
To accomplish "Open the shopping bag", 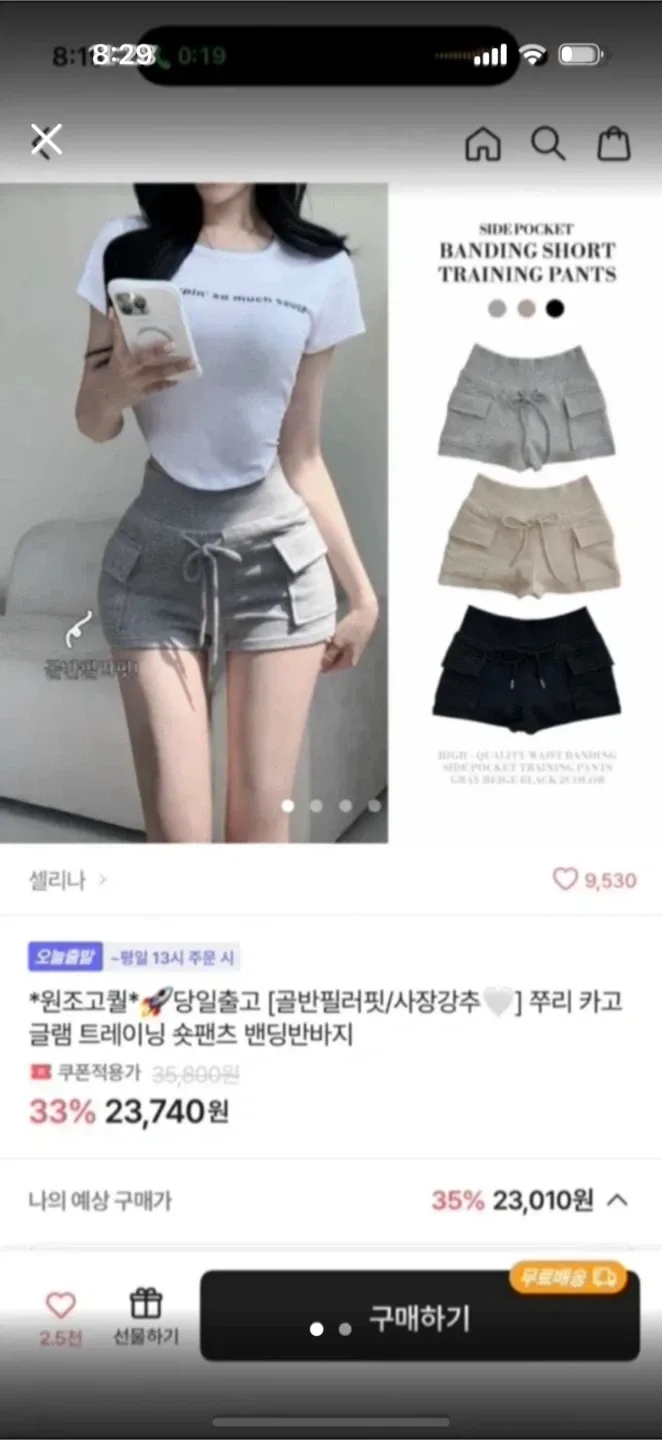I will (x=614, y=144).
